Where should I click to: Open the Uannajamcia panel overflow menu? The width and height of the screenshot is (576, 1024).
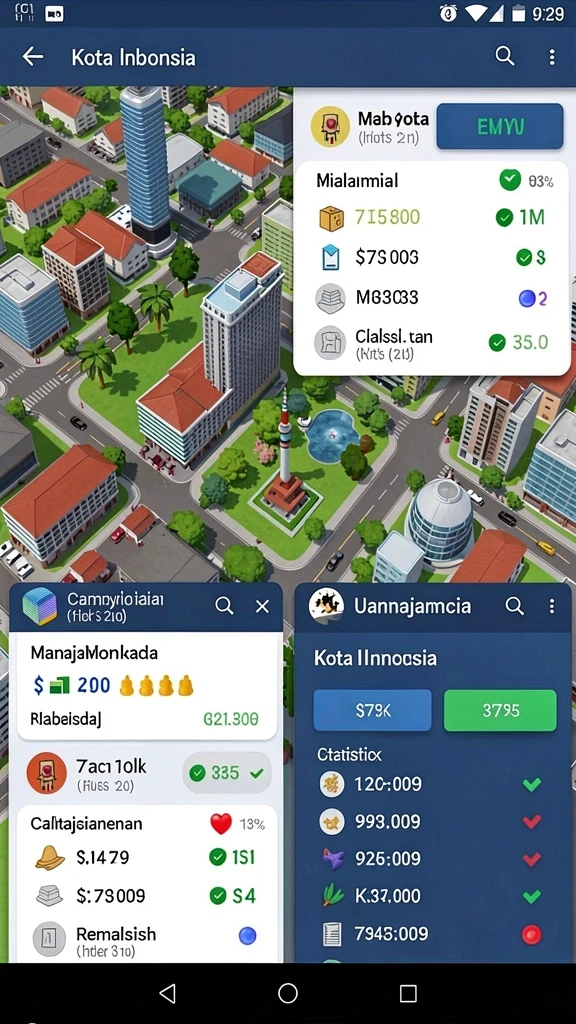[x=552, y=606]
